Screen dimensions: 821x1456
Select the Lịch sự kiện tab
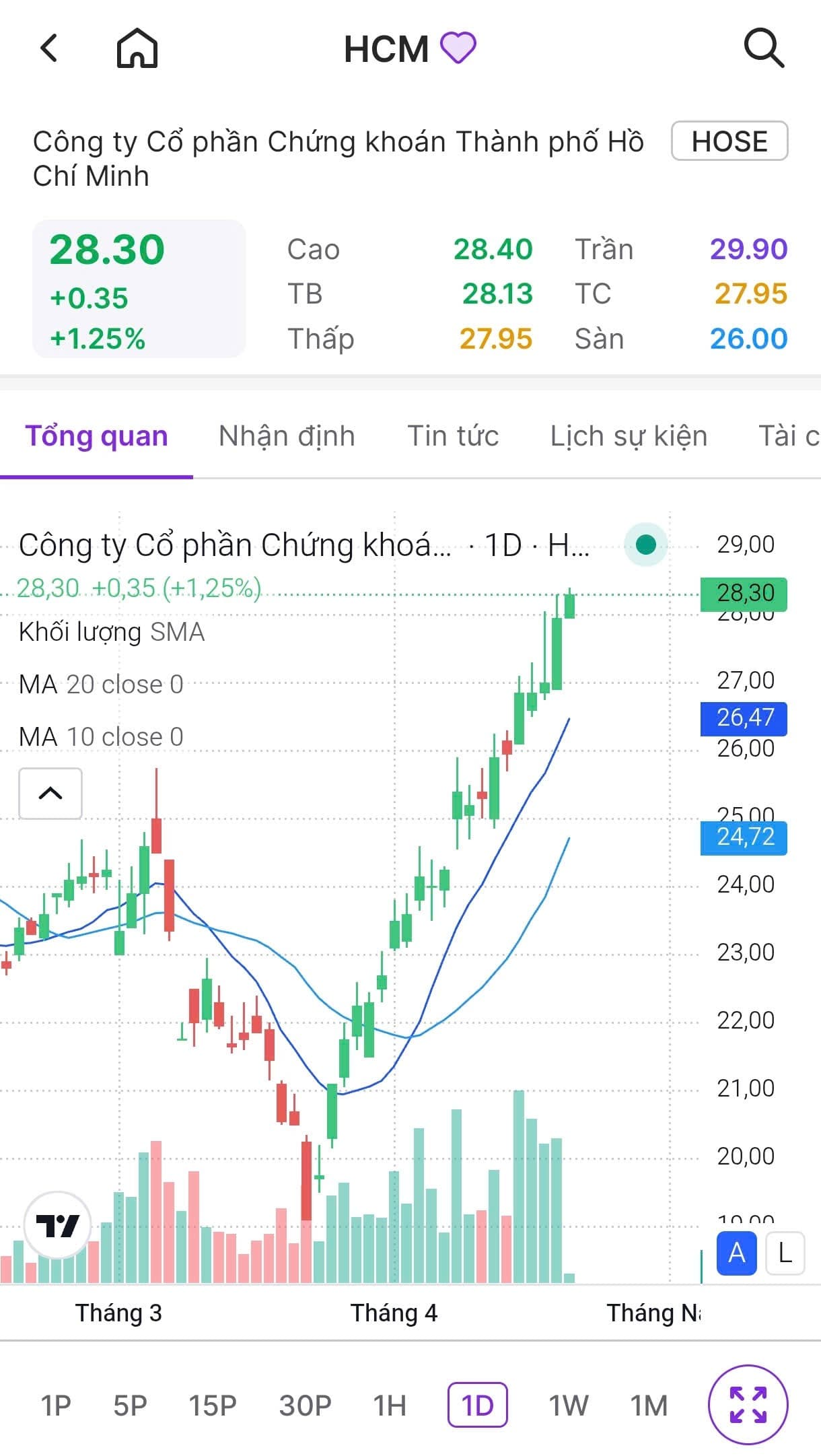629,436
